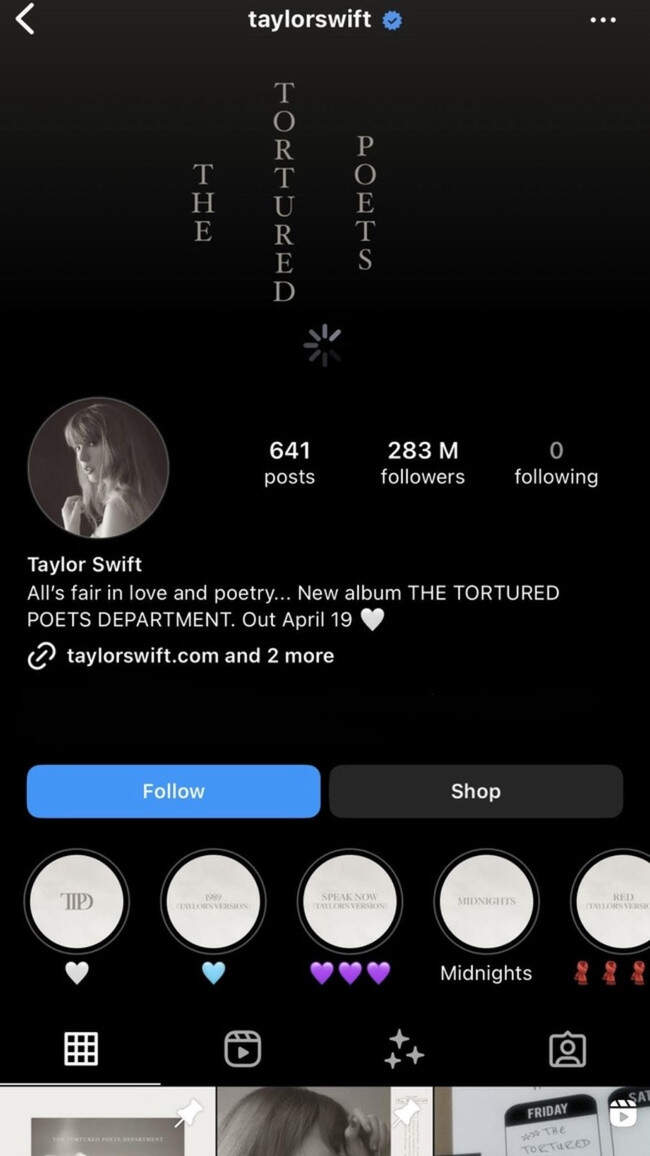Switch to the sparkles effects tab
The width and height of the screenshot is (650, 1156).
(405, 1048)
